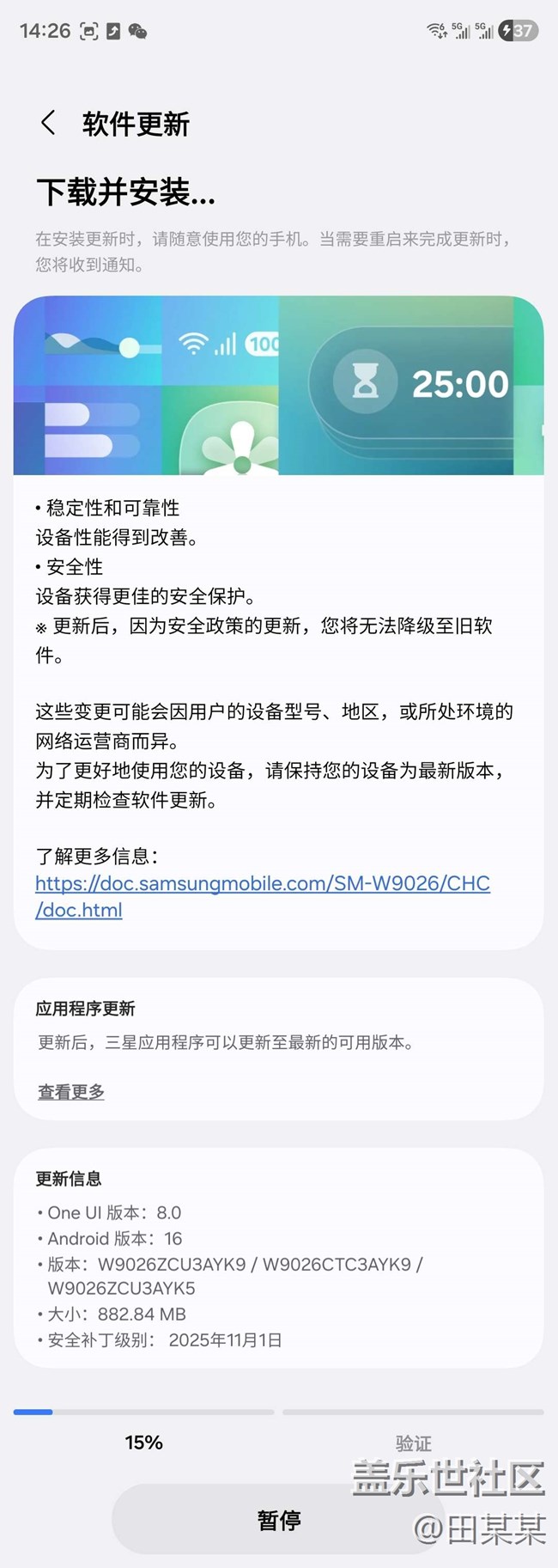
Task: Go back from 软件更新 screen
Action: 48,124
